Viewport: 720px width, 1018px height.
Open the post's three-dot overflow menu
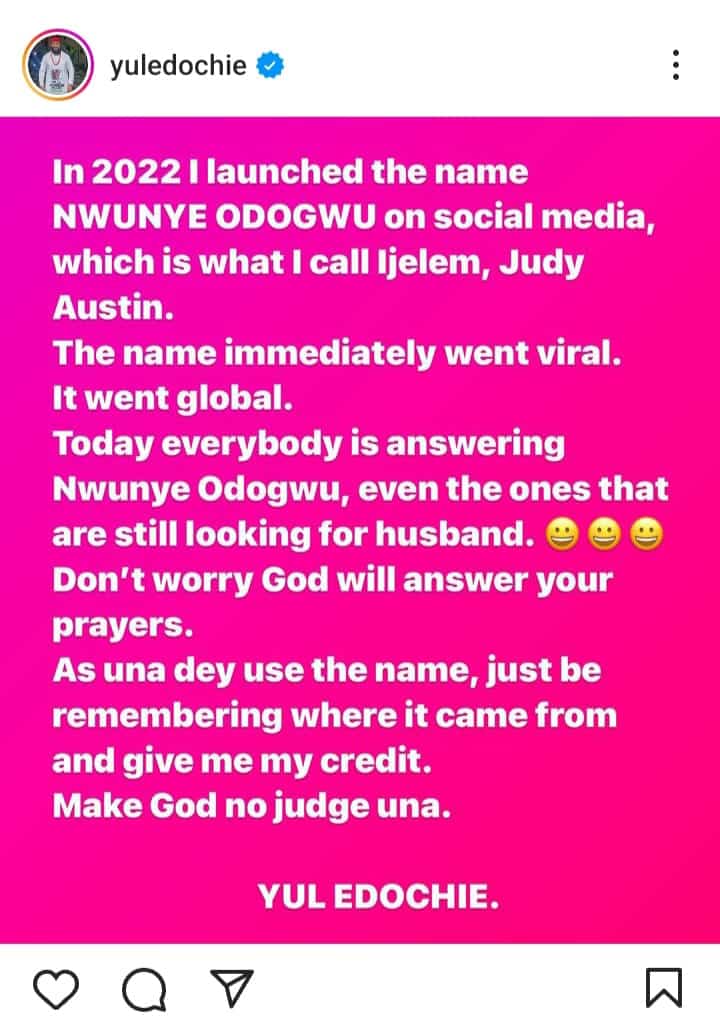click(x=677, y=66)
